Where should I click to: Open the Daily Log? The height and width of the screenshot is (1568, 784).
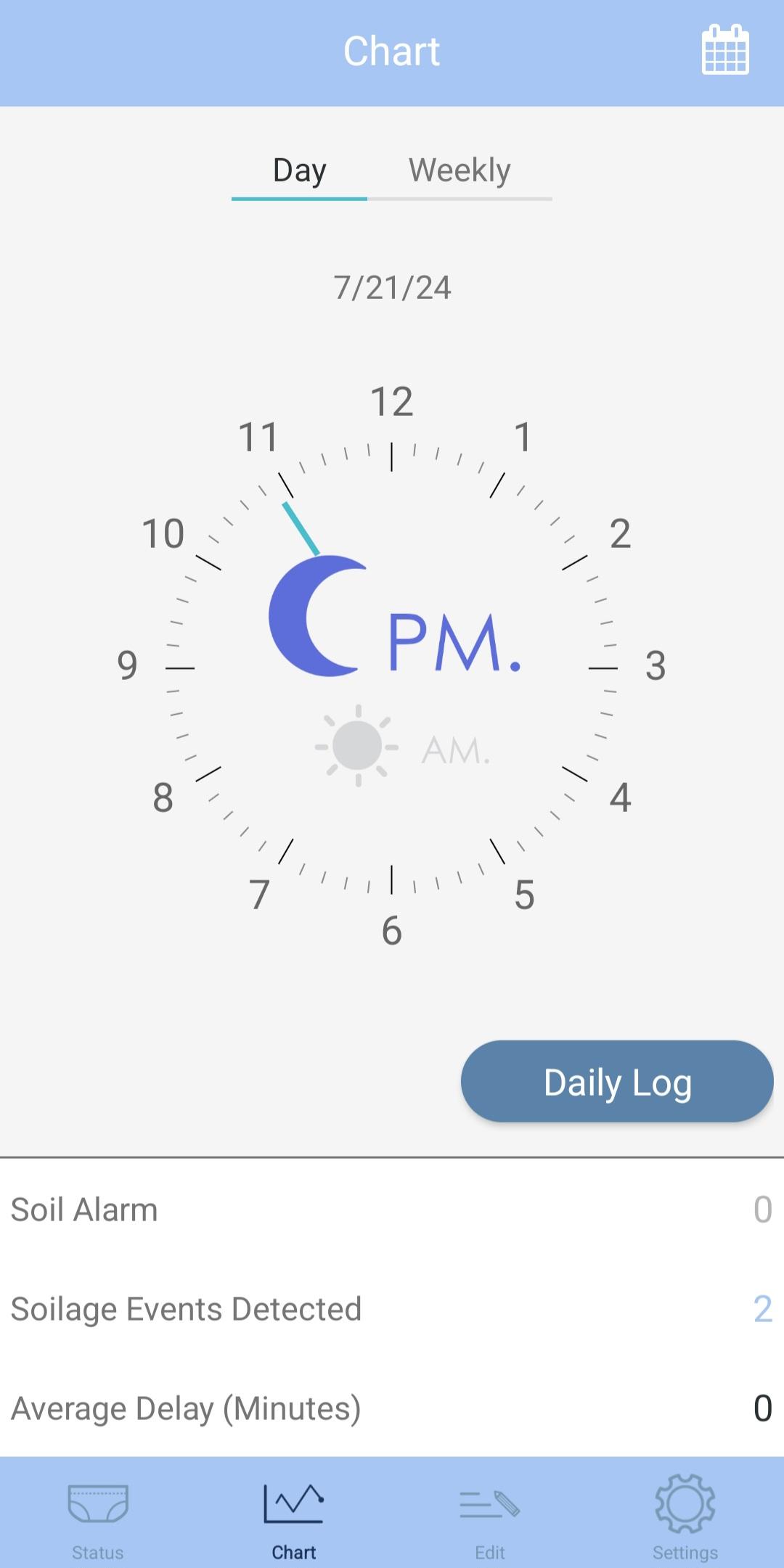tap(617, 1081)
